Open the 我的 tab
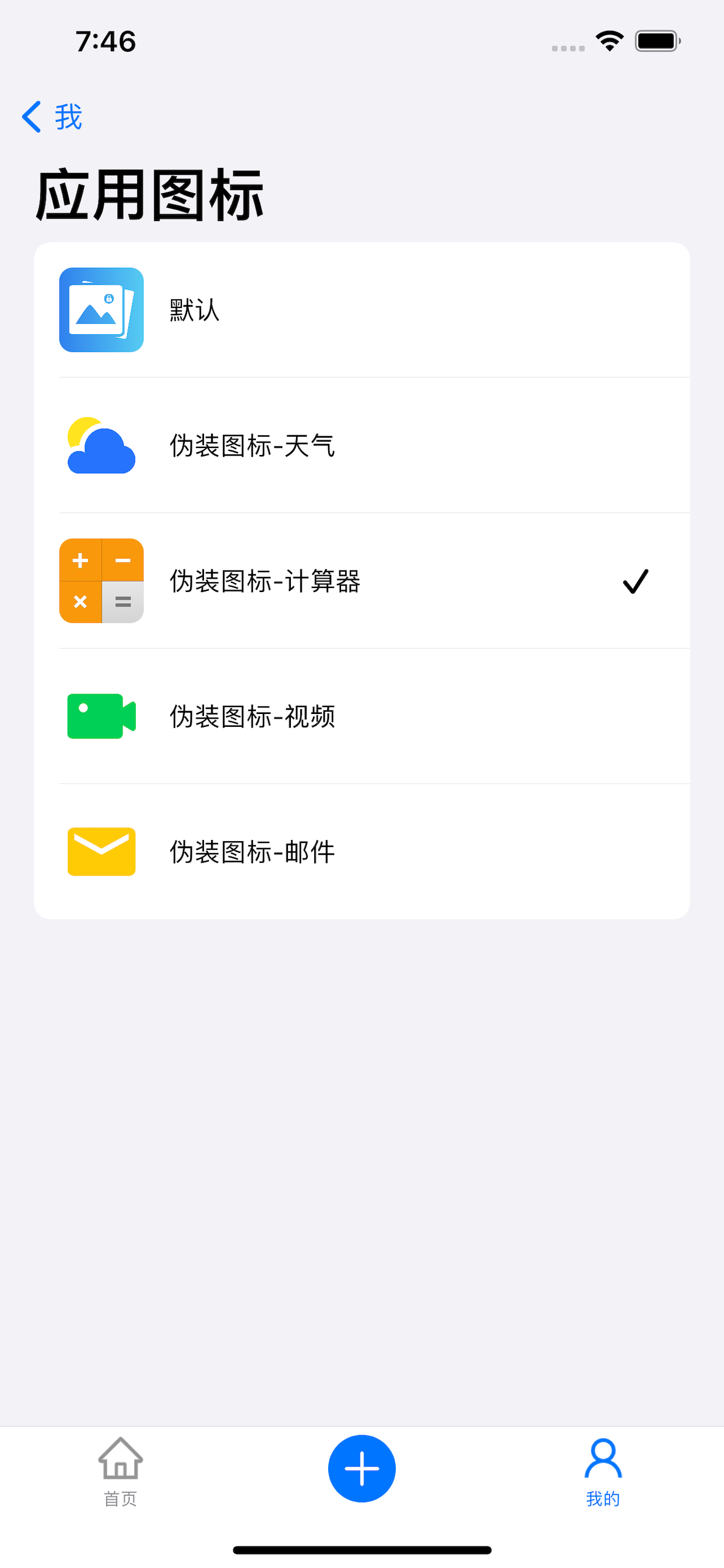The image size is (724, 1568). [603, 1472]
